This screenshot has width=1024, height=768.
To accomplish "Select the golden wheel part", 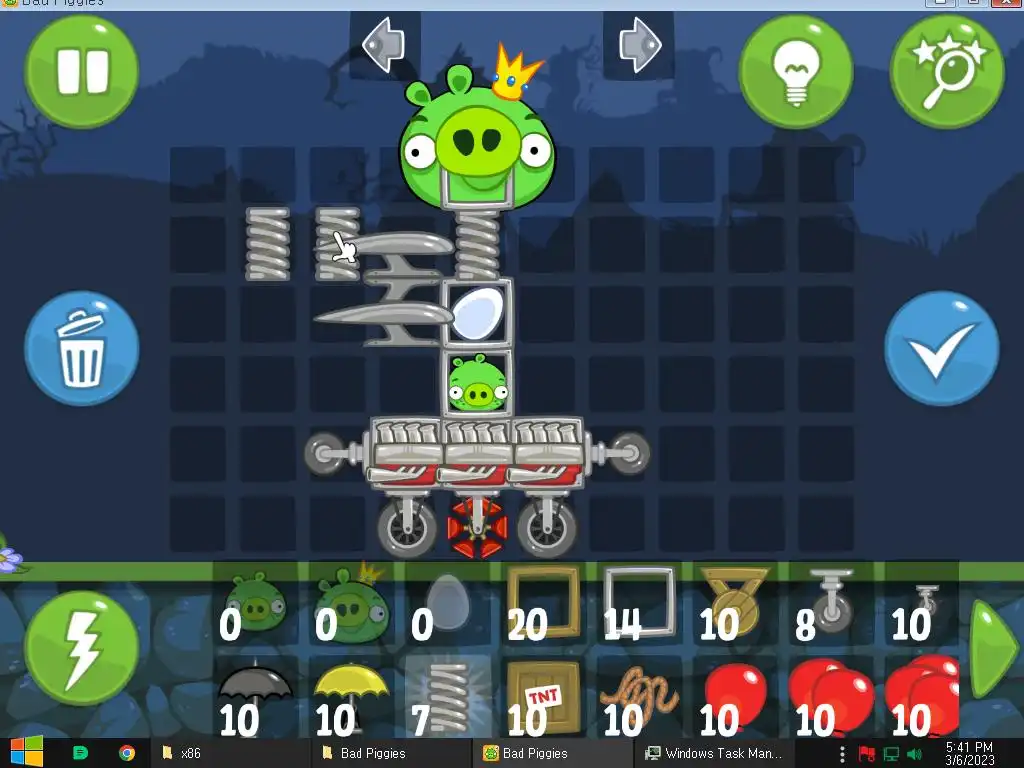I will tap(734, 603).
